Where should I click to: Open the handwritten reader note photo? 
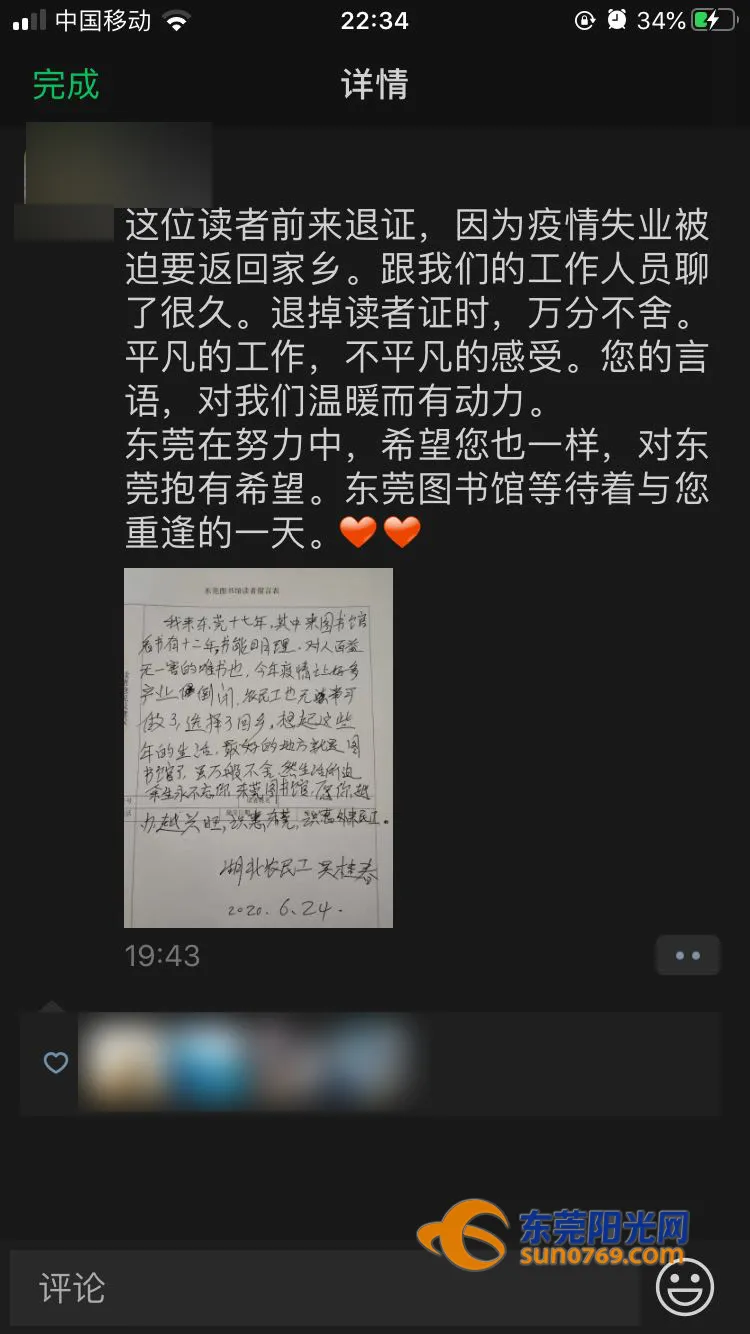[258, 747]
